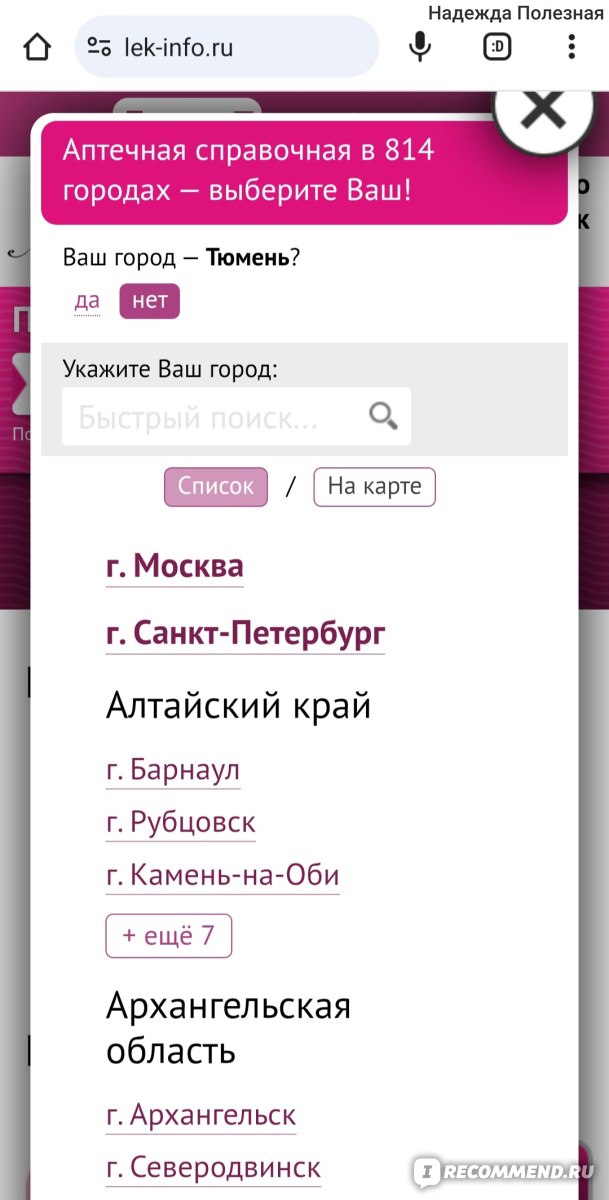609x1200 pixels.
Task: Select г. Рубцовск from the list
Action: coord(181,823)
